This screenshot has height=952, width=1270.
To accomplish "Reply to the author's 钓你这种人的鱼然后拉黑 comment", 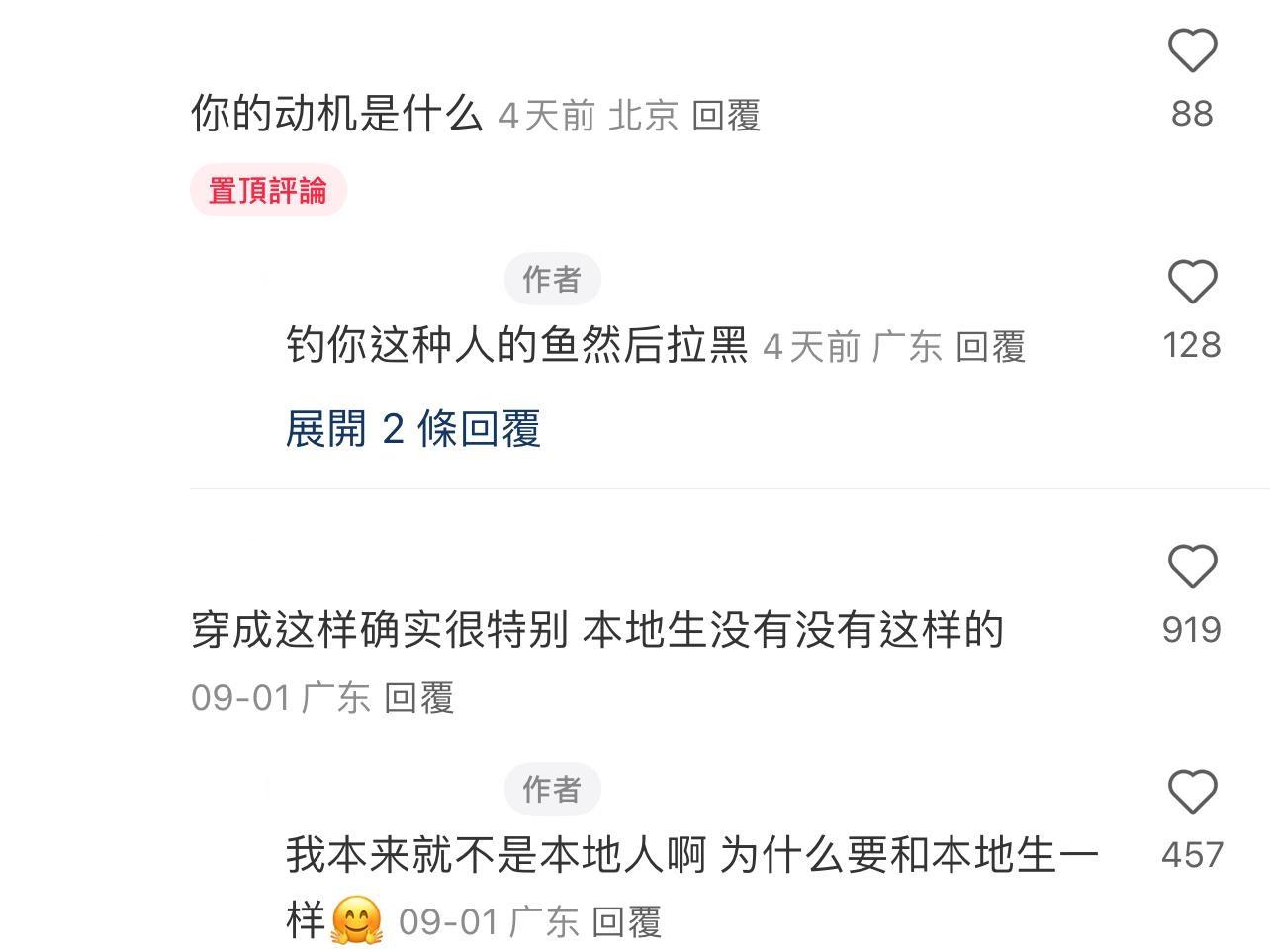I will click(990, 347).
